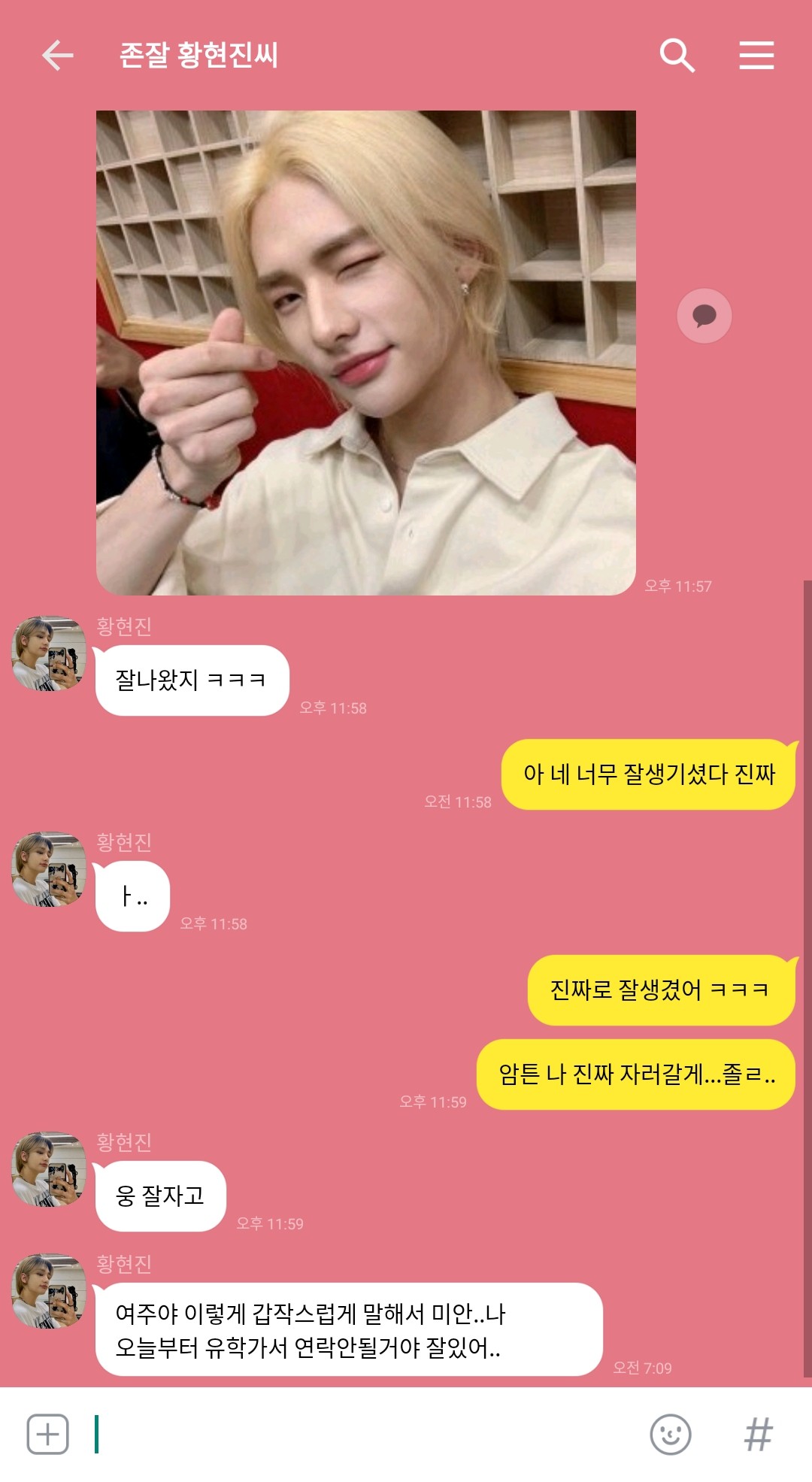Go back using the arrow icon
This screenshot has height=1482, width=812.
[57, 55]
